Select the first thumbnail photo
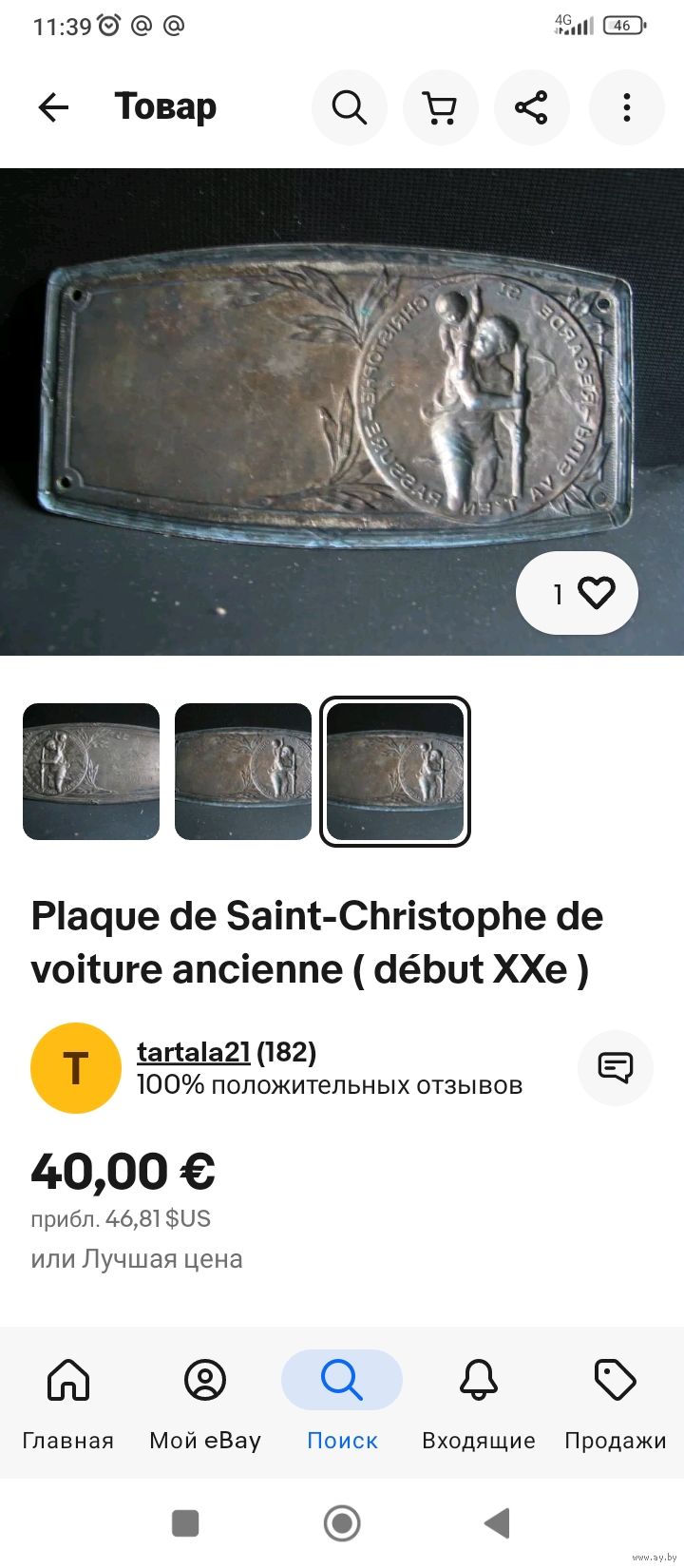684x1568 pixels. point(91,772)
